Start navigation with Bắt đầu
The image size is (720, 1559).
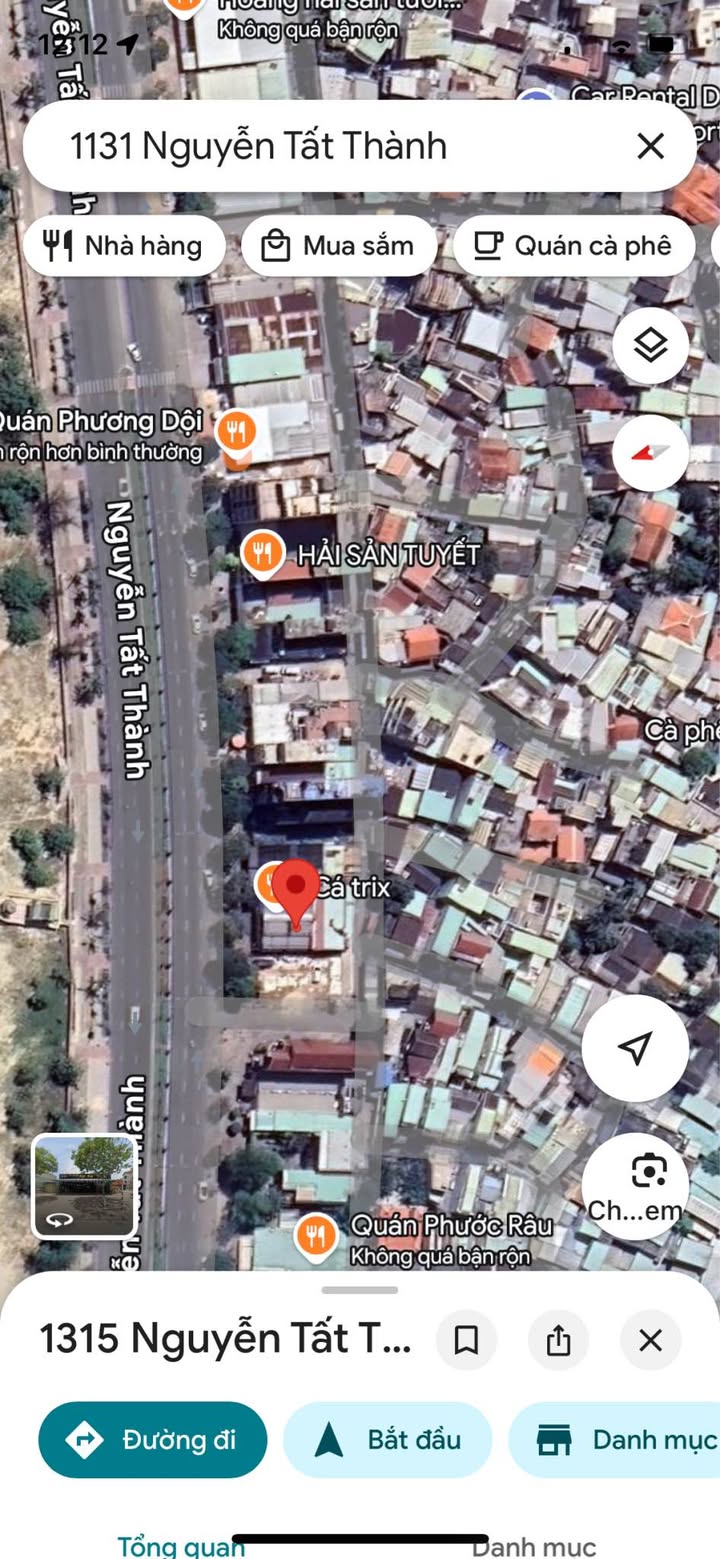point(388,1440)
